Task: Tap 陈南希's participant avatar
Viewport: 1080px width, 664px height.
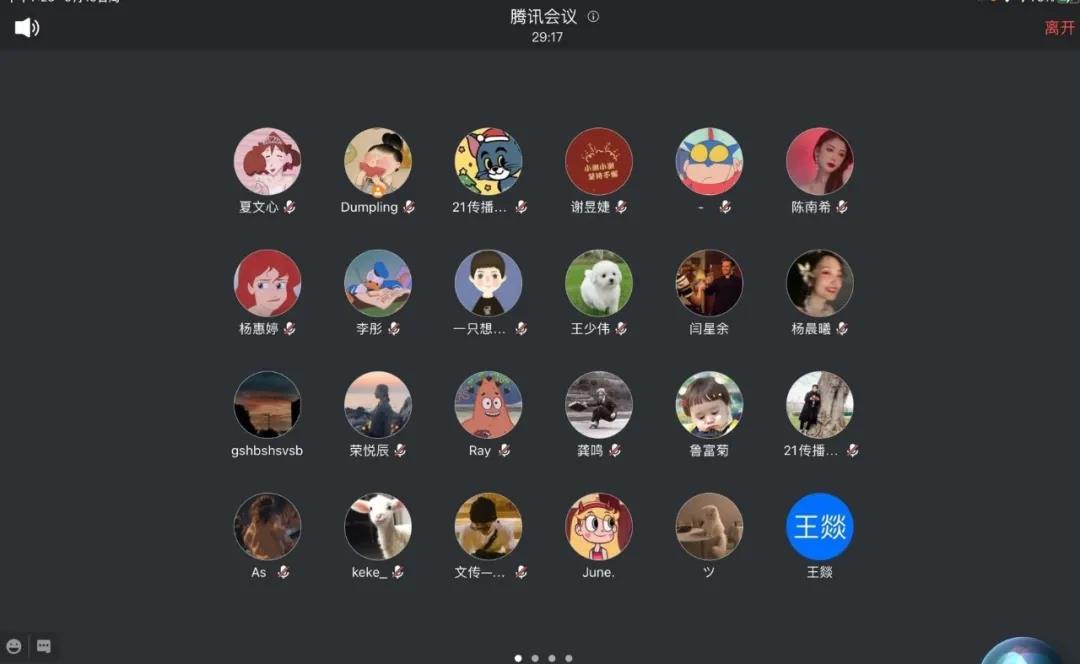Action: [x=819, y=161]
